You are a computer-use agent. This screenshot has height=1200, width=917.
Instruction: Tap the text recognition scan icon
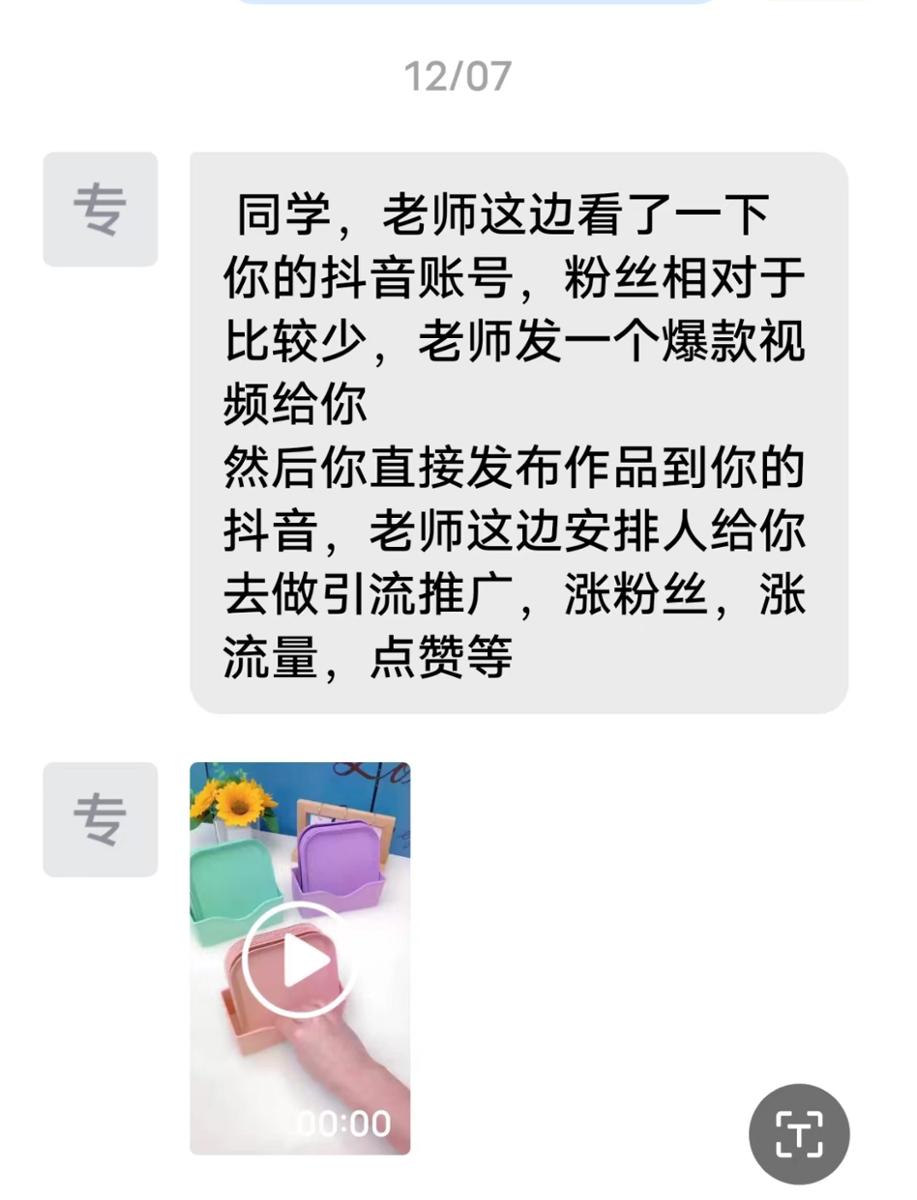(x=799, y=1134)
